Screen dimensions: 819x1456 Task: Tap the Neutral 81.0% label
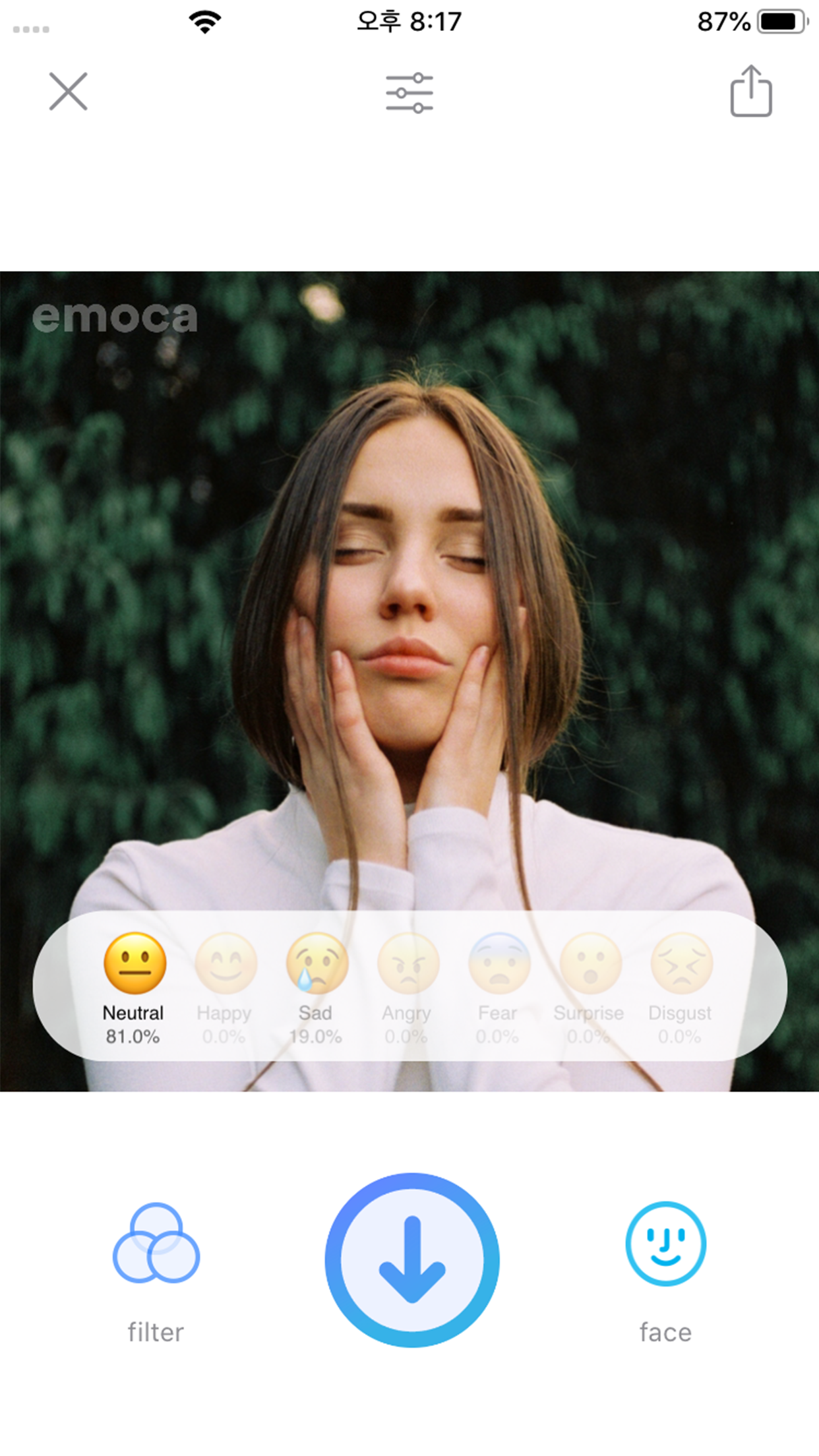pyautogui.click(x=133, y=1023)
